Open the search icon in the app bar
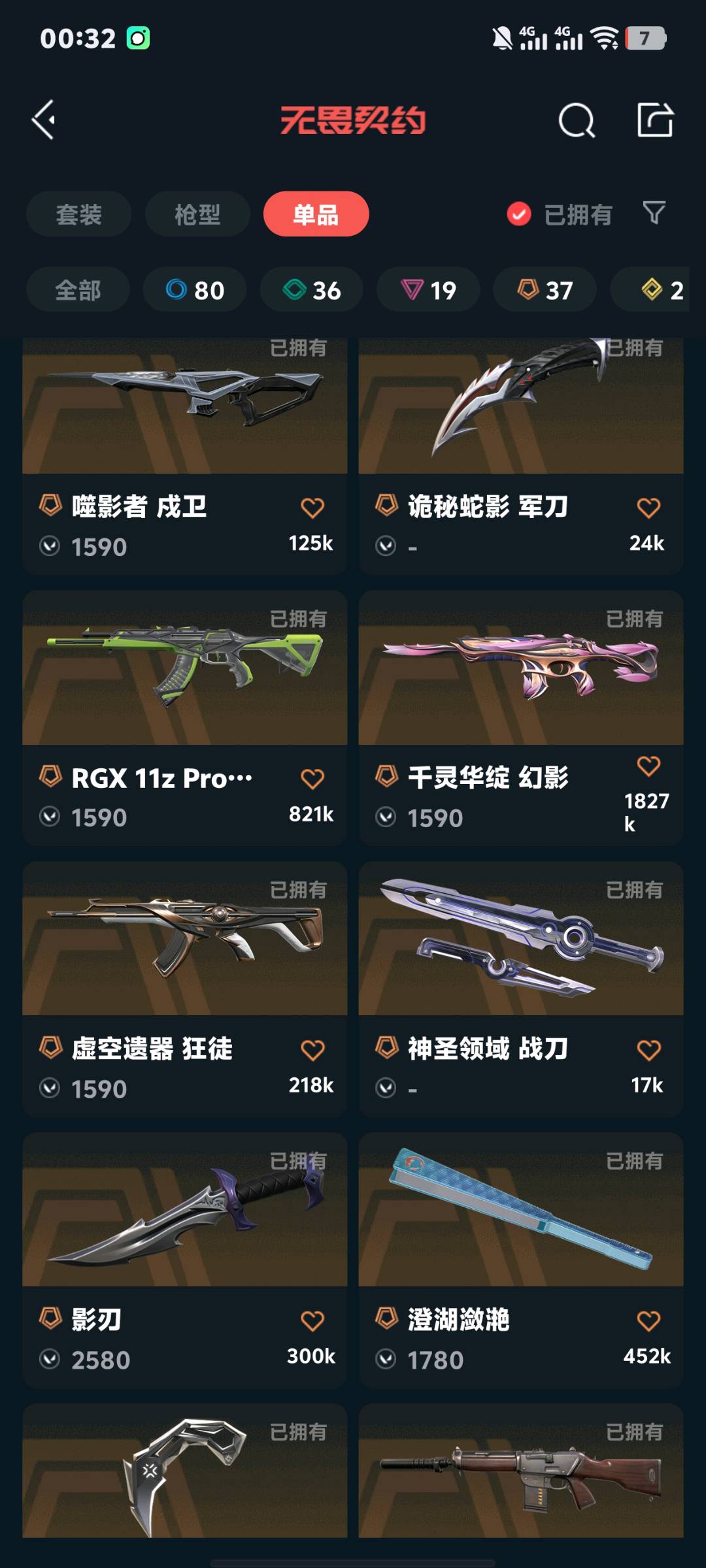Screen dimensions: 706x1568 [x=577, y=120]
